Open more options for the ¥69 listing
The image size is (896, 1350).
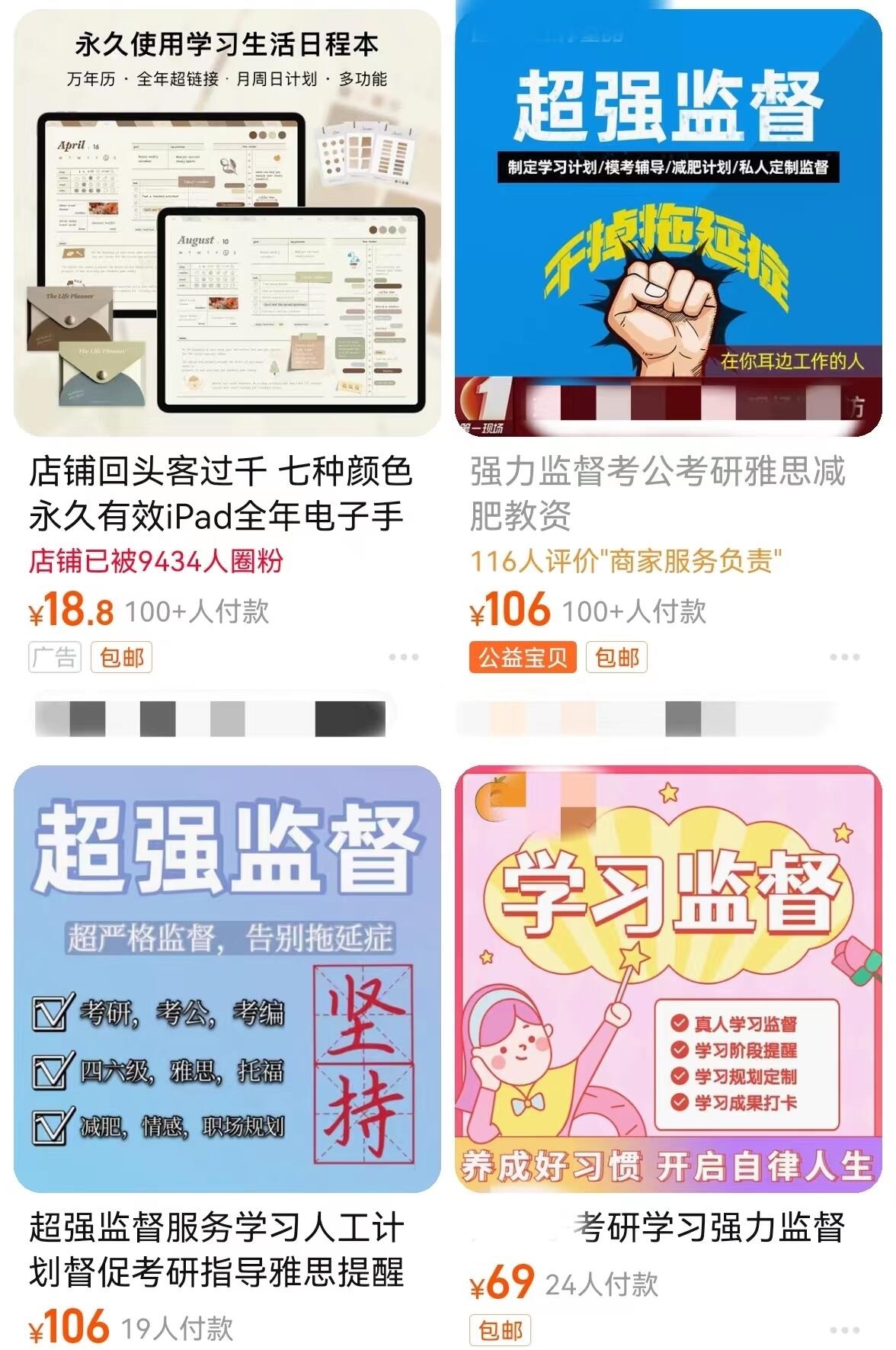pos(844,1329)
